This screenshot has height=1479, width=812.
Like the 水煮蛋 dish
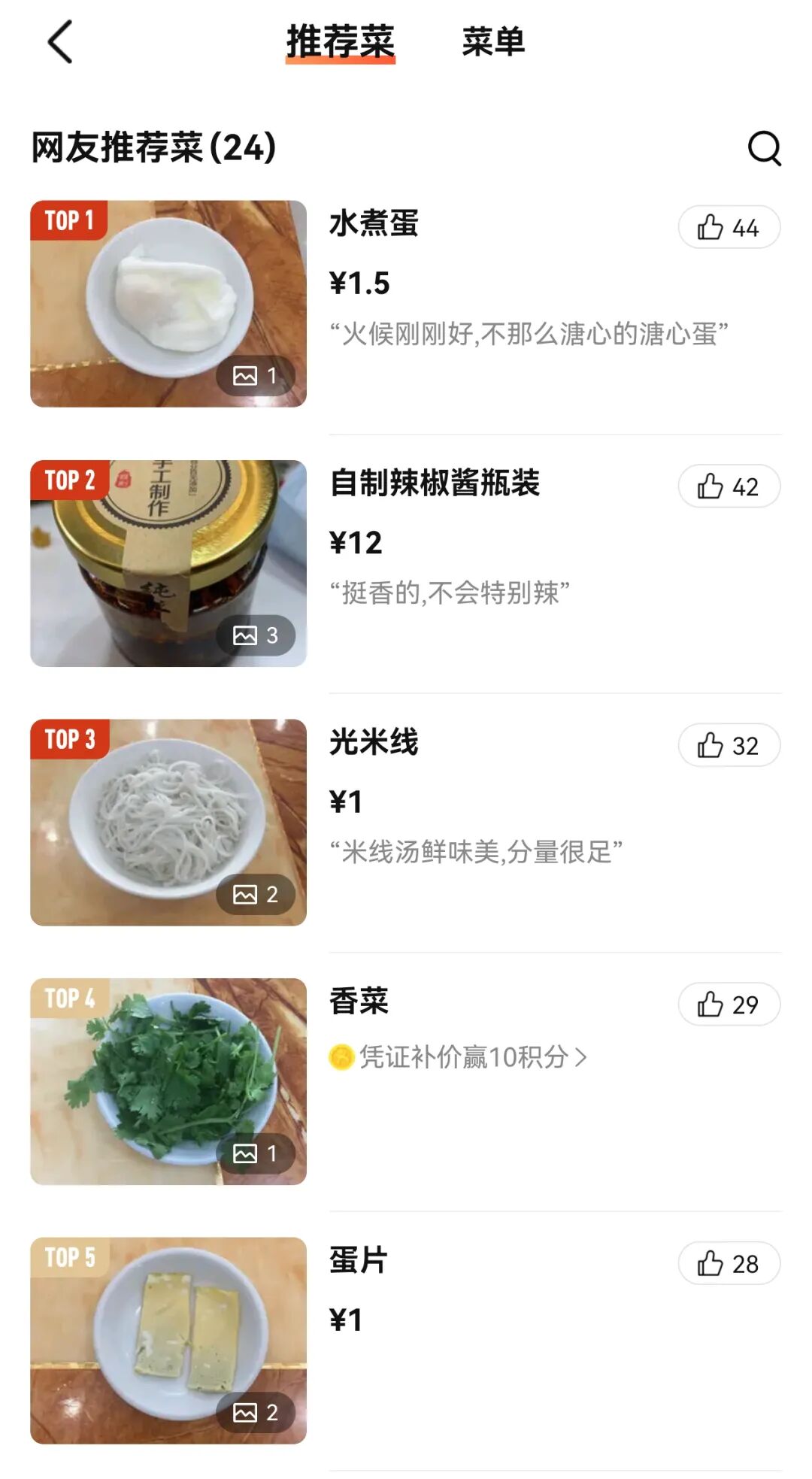(x=729, y=227)
